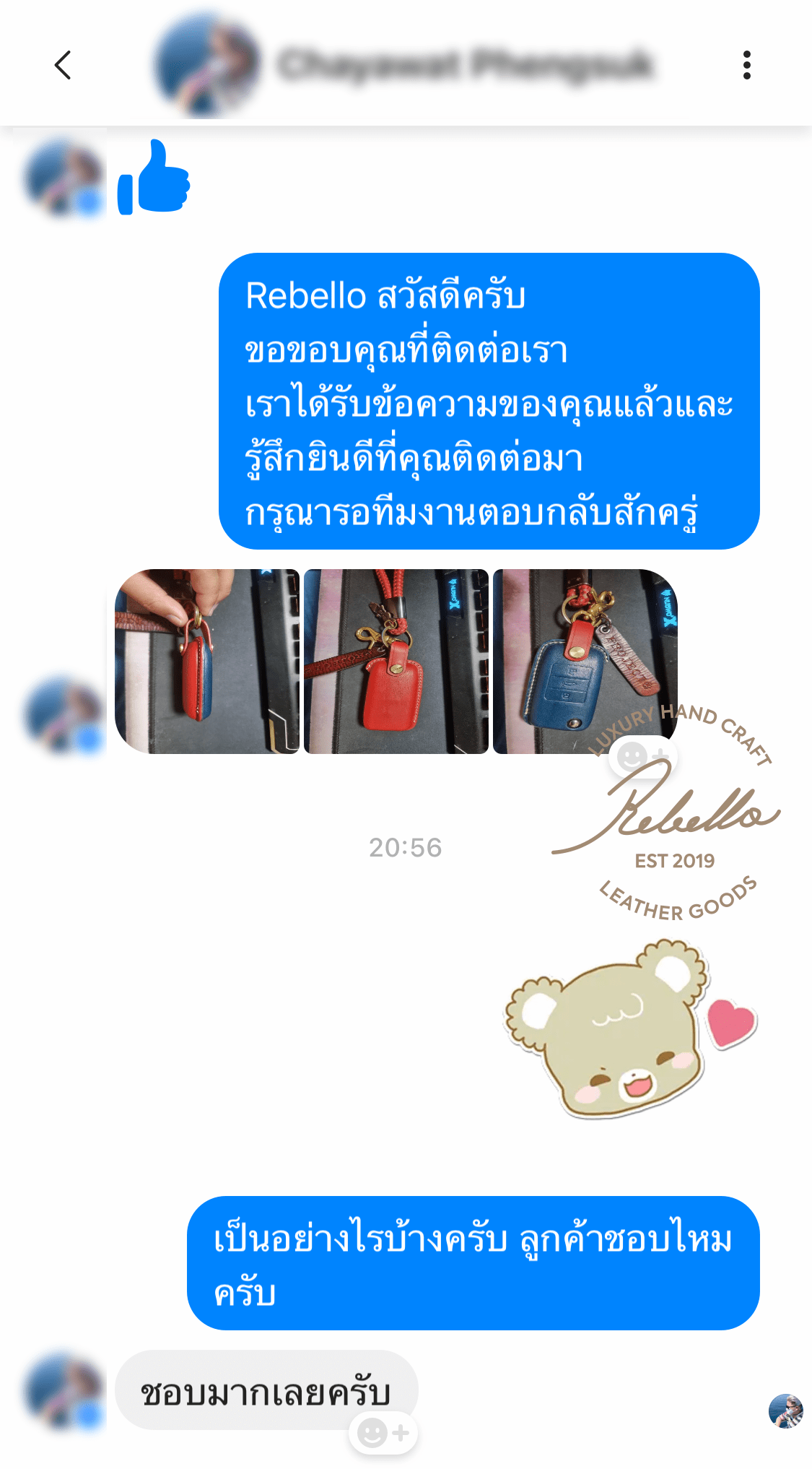The width and height of the screenshot is (812, 1469).
Task: View the photo of the red key case with lanyard
Action: click(x=396, y=661)
